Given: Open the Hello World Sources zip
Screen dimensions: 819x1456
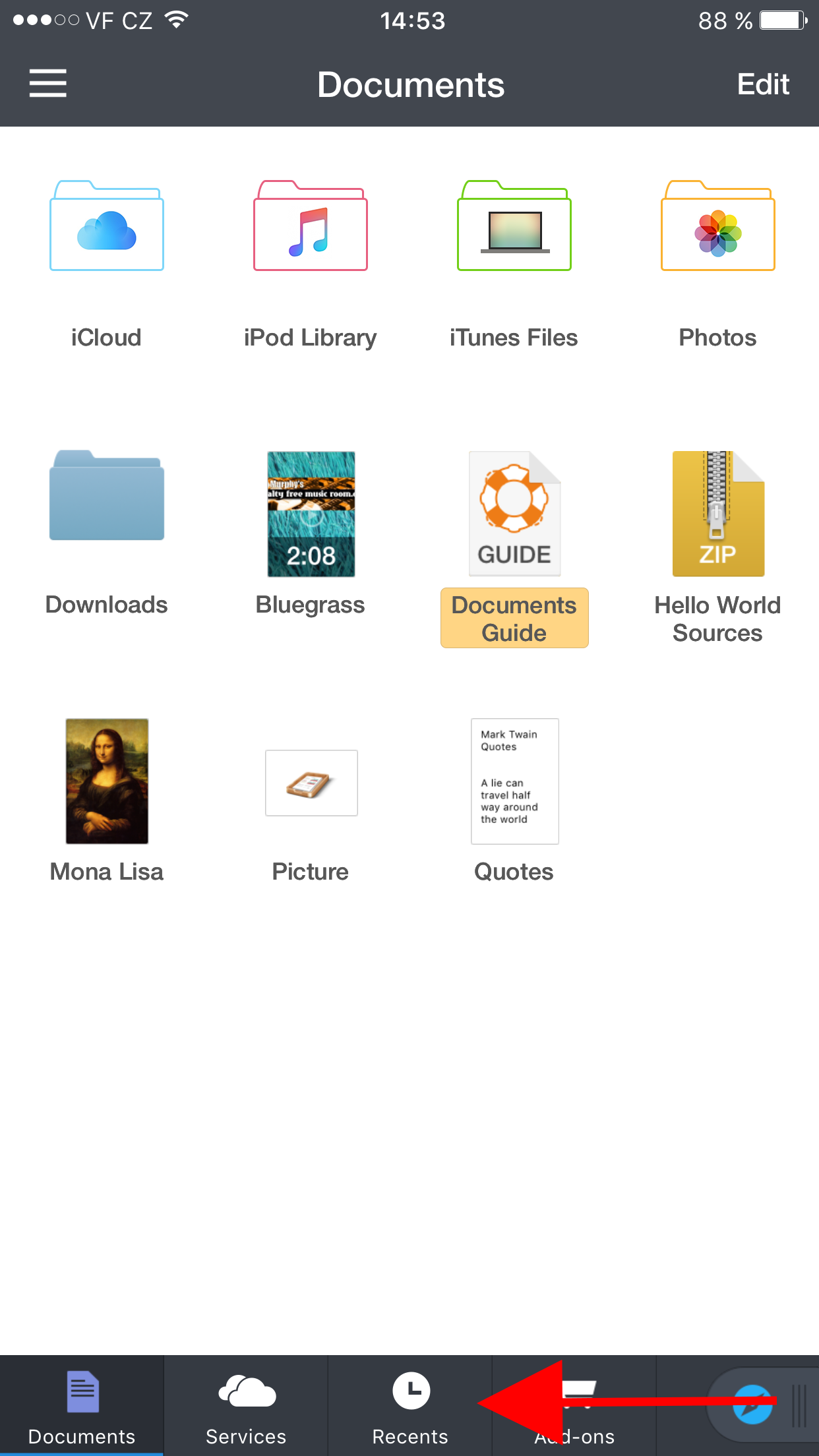Looking at the screenshot, I should click(x=717, y=514).
